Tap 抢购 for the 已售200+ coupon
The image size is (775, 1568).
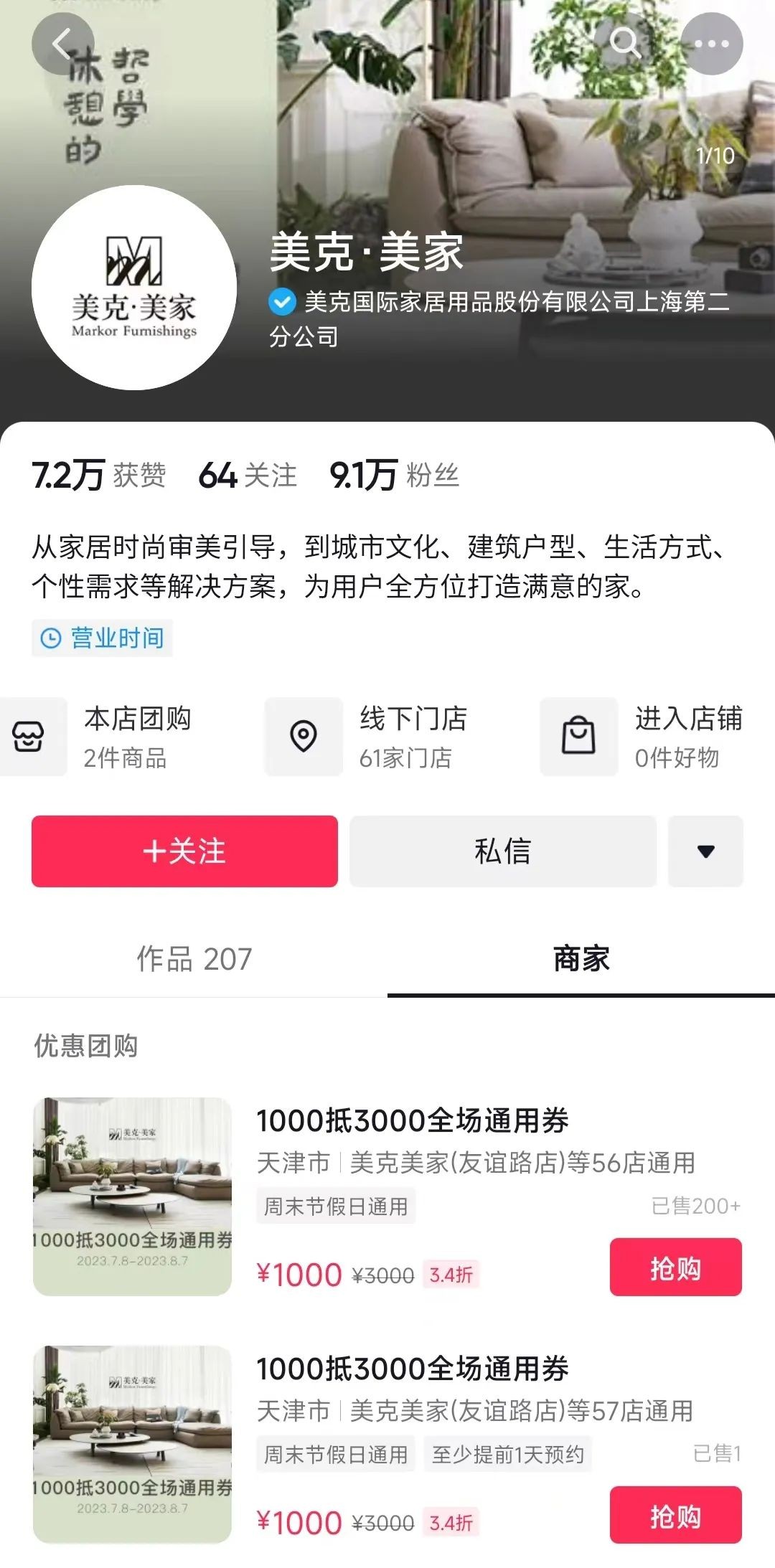(x=675, y=1267)
